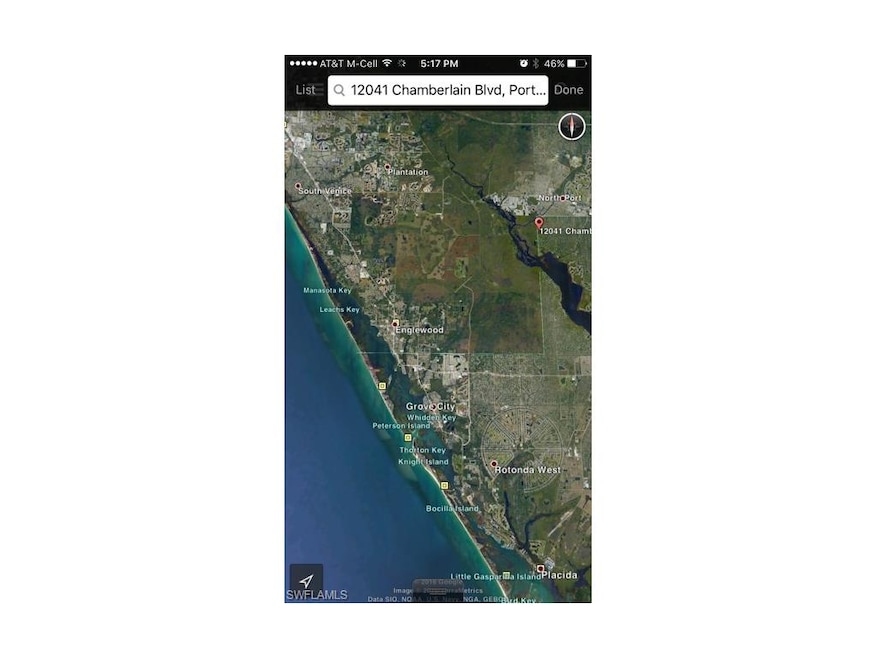Viewport: 877px width, 658px height.
Task: Reset map orientation with the compass
Action: coord(571,126)
